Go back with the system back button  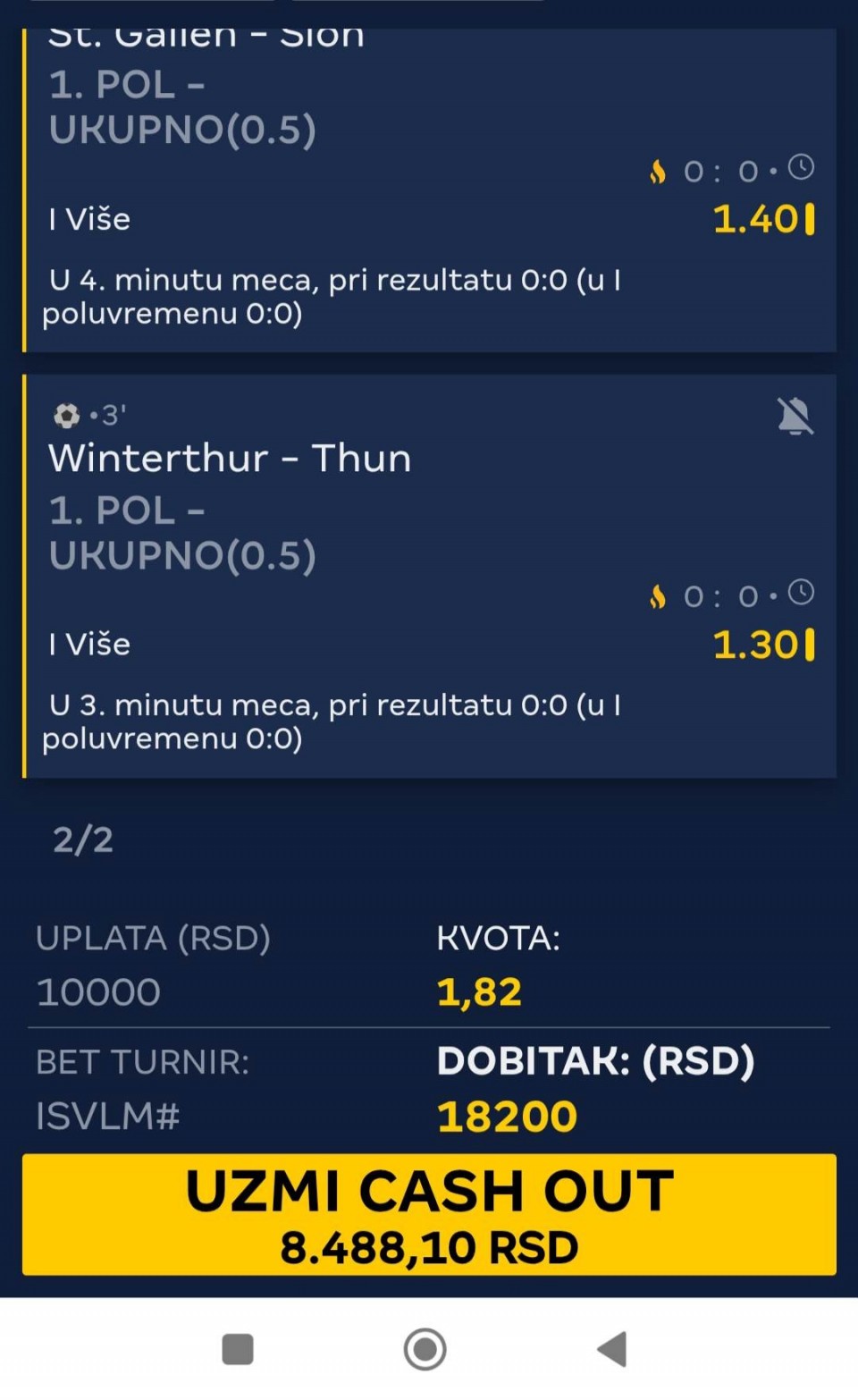click(612, 1349)
